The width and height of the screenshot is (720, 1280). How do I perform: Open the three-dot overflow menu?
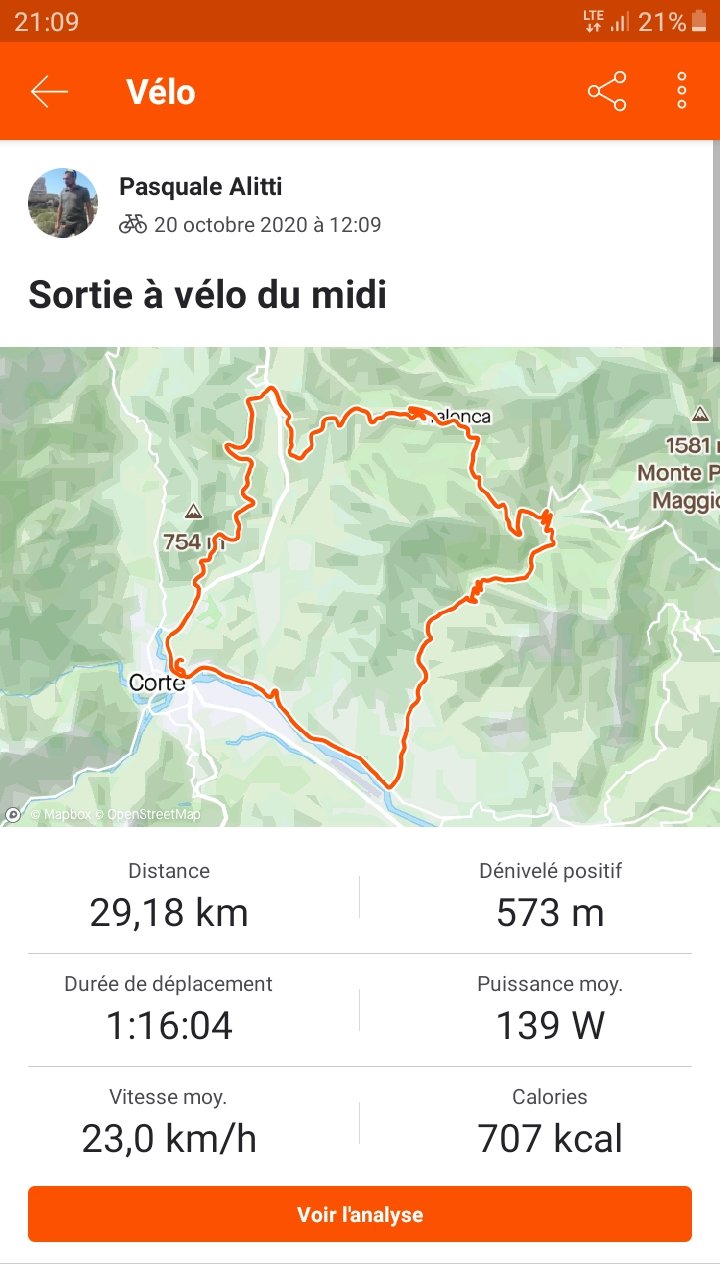(x=682, y=92)
